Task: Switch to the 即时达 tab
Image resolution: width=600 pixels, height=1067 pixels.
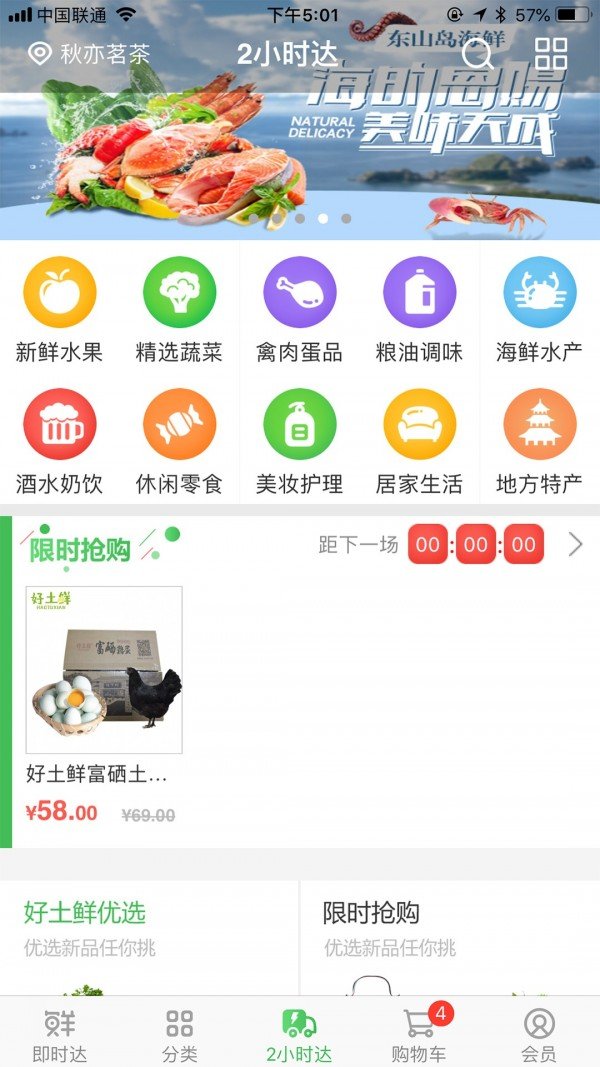Action: pos(60,1034)
